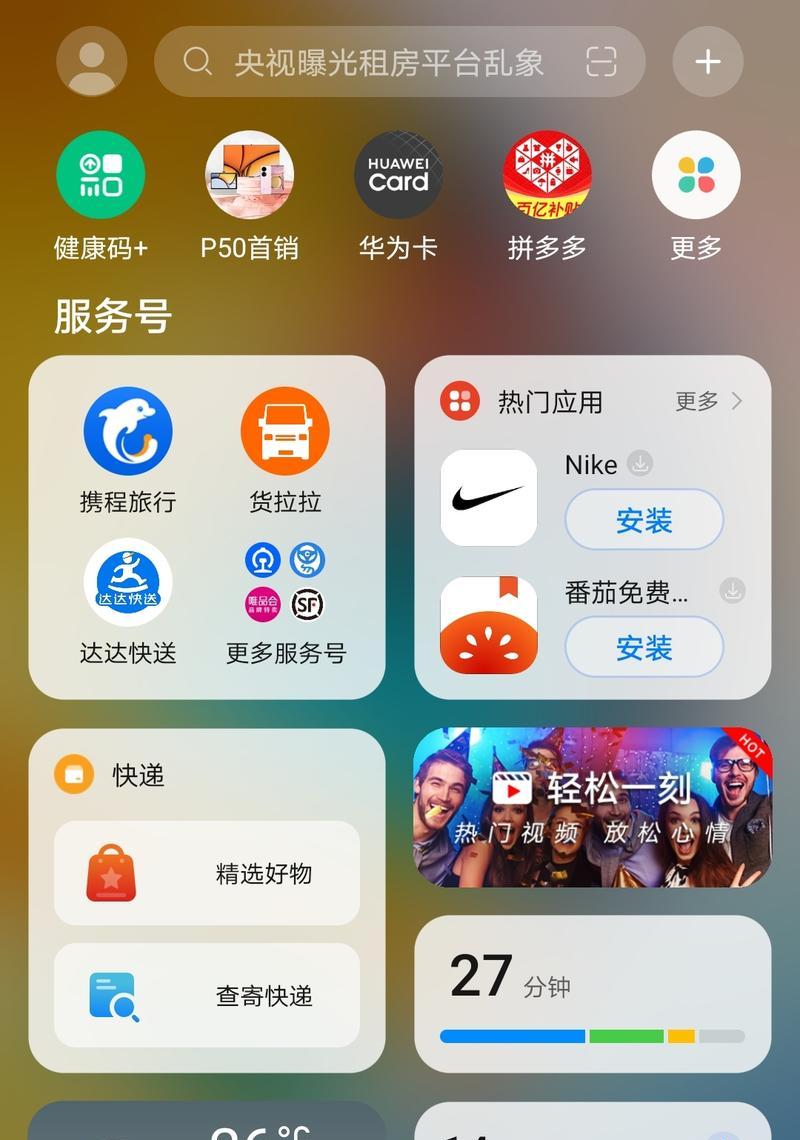Open 华为卡 shortcut
Screen dimensions: 800x1140
[398, 175]
